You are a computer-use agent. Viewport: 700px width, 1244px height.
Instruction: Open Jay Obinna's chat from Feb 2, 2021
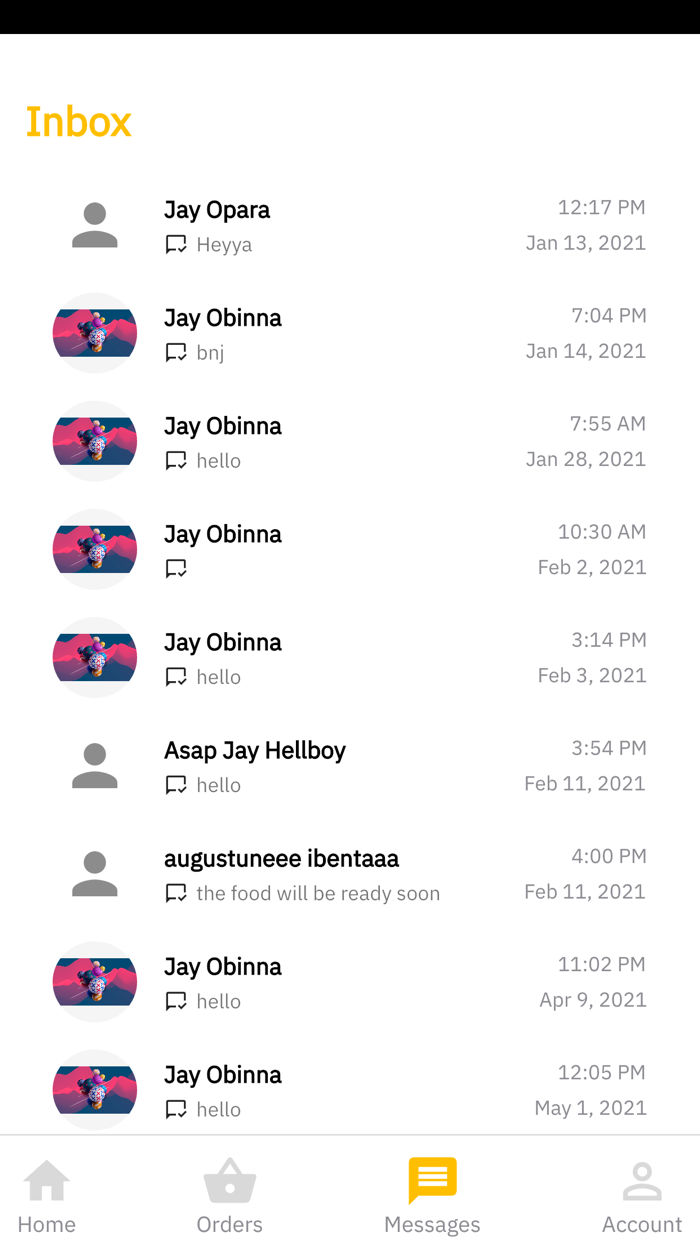350,550
